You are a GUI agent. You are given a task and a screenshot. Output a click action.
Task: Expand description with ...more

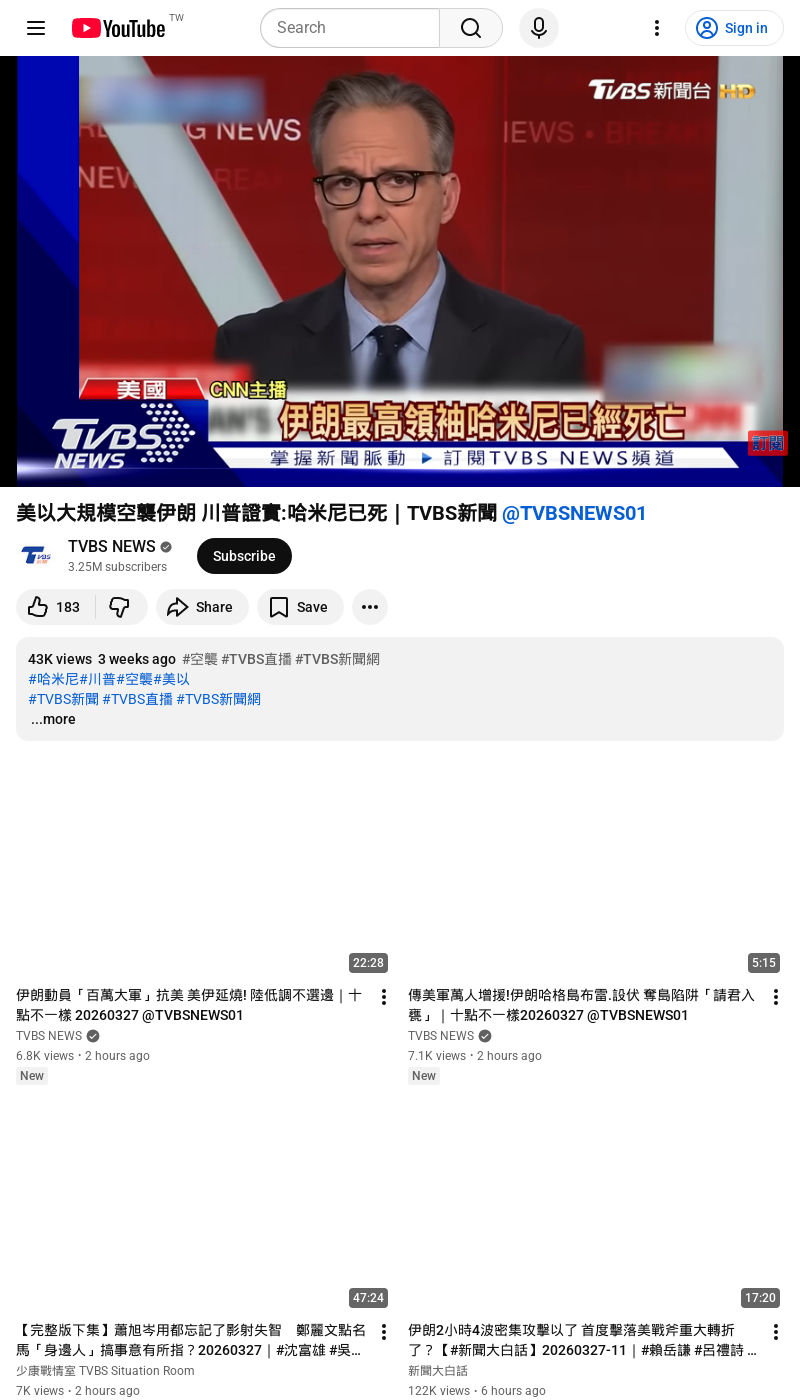(x=53, y=719)
